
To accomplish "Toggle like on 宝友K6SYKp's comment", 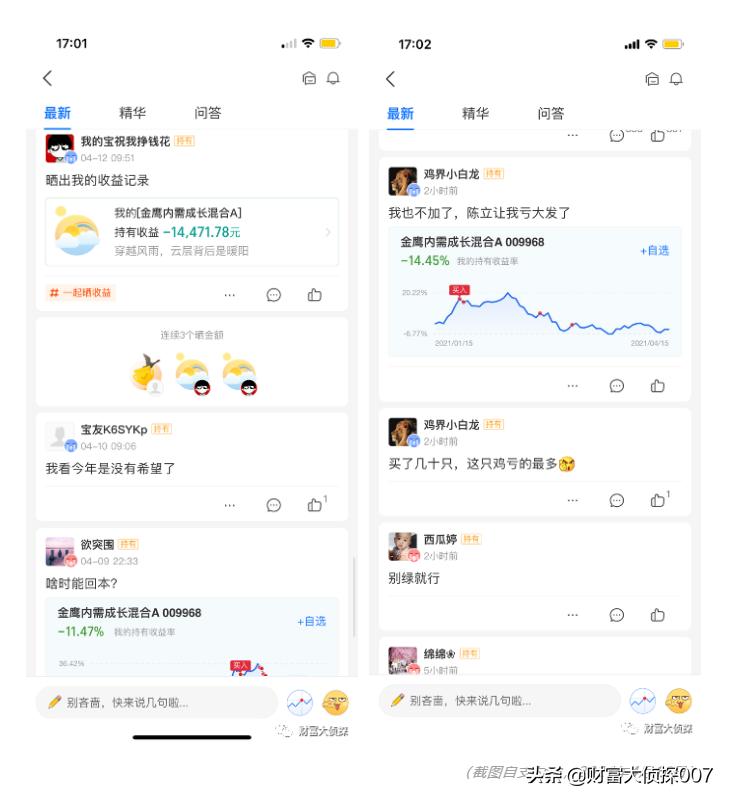I will 314,504.
